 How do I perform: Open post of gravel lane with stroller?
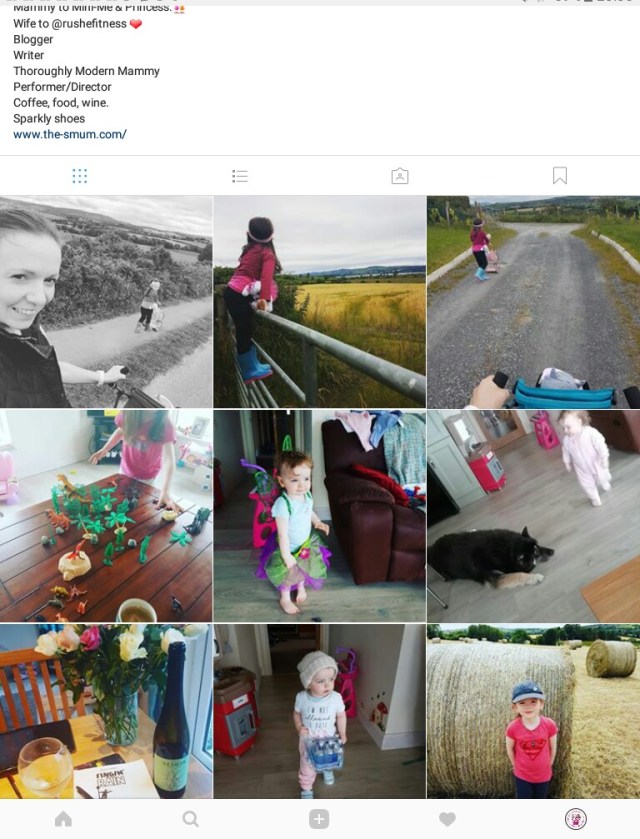pos(533,301)
